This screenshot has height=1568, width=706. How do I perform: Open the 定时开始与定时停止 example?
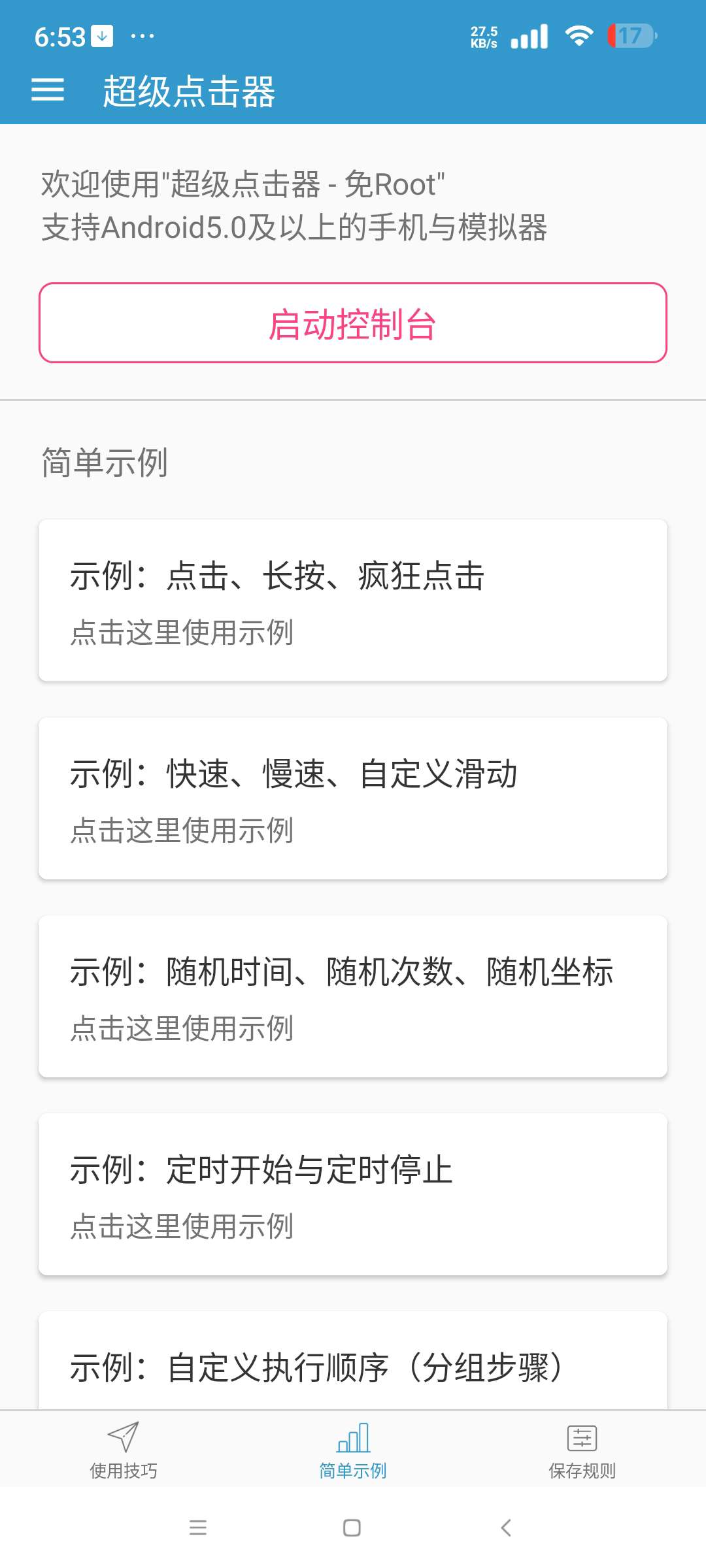pyautogui.click(x=353, y=1196)
